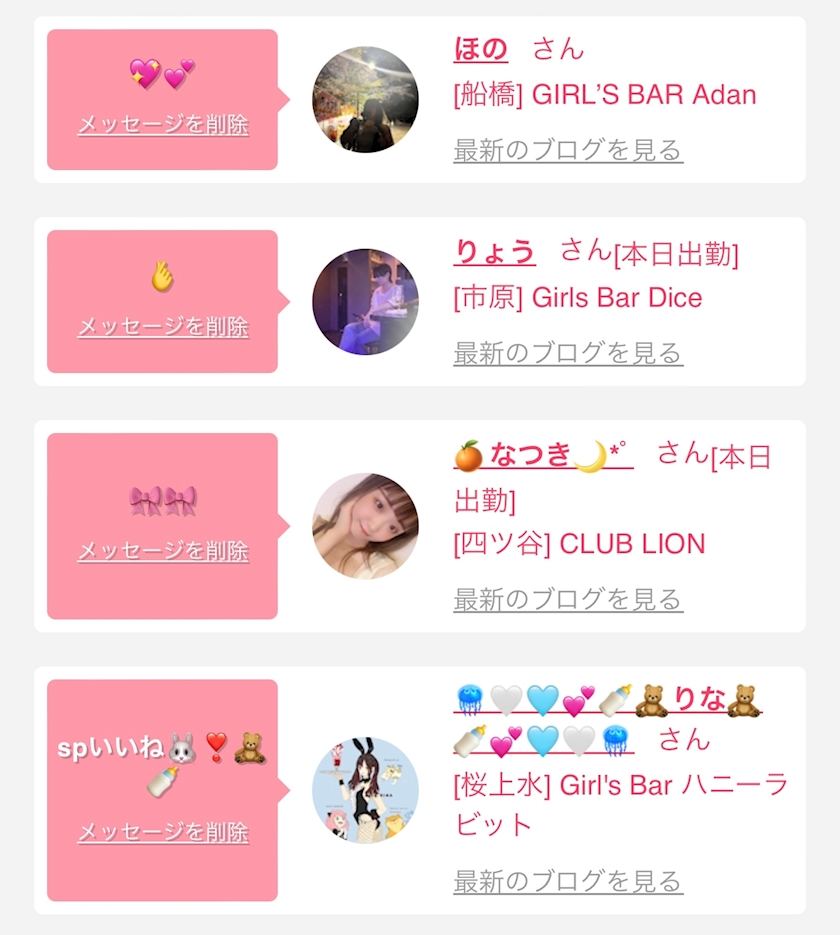Delete the ribbon message sent to なつき
This screenshot has height=935, width=840.
163,550
